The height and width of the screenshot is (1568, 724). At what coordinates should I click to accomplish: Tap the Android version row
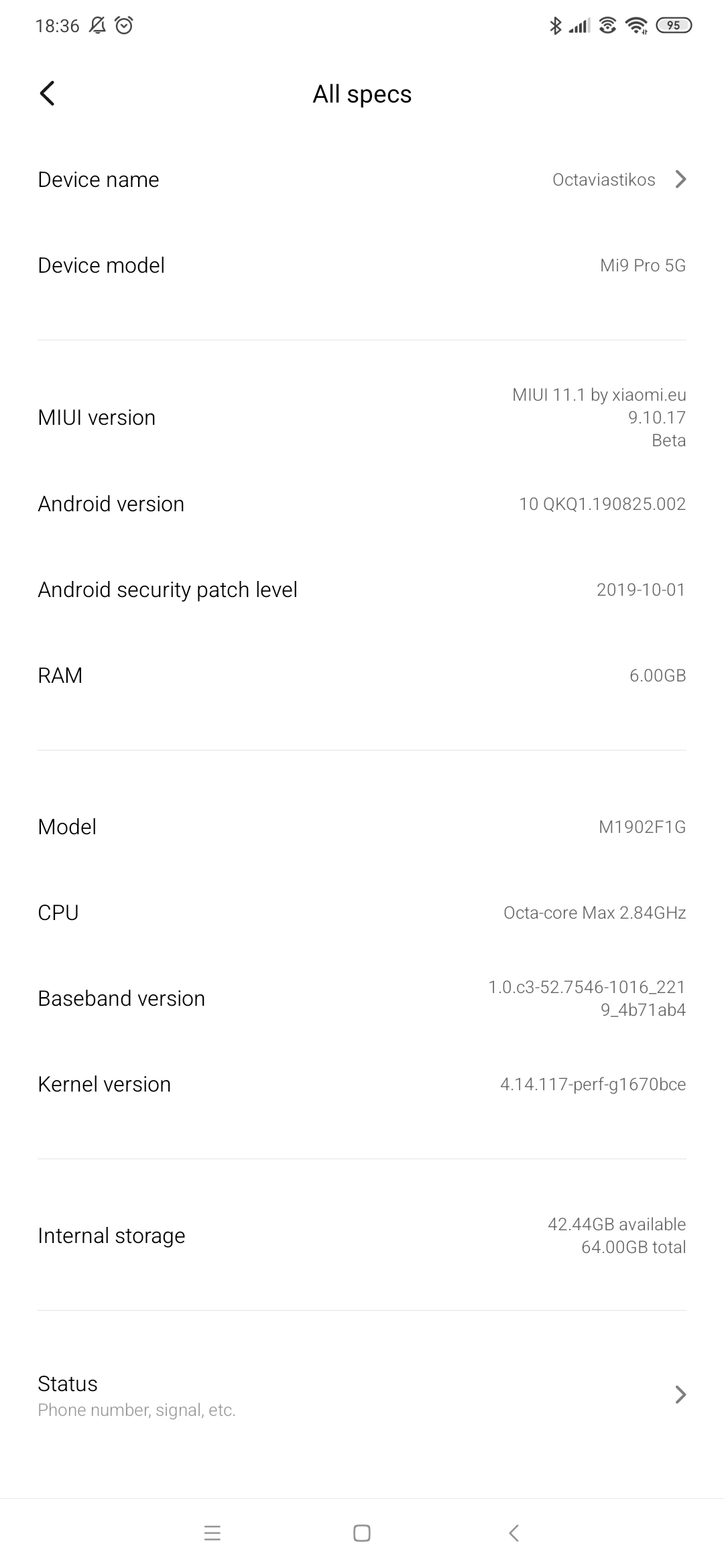click(362, 504)
